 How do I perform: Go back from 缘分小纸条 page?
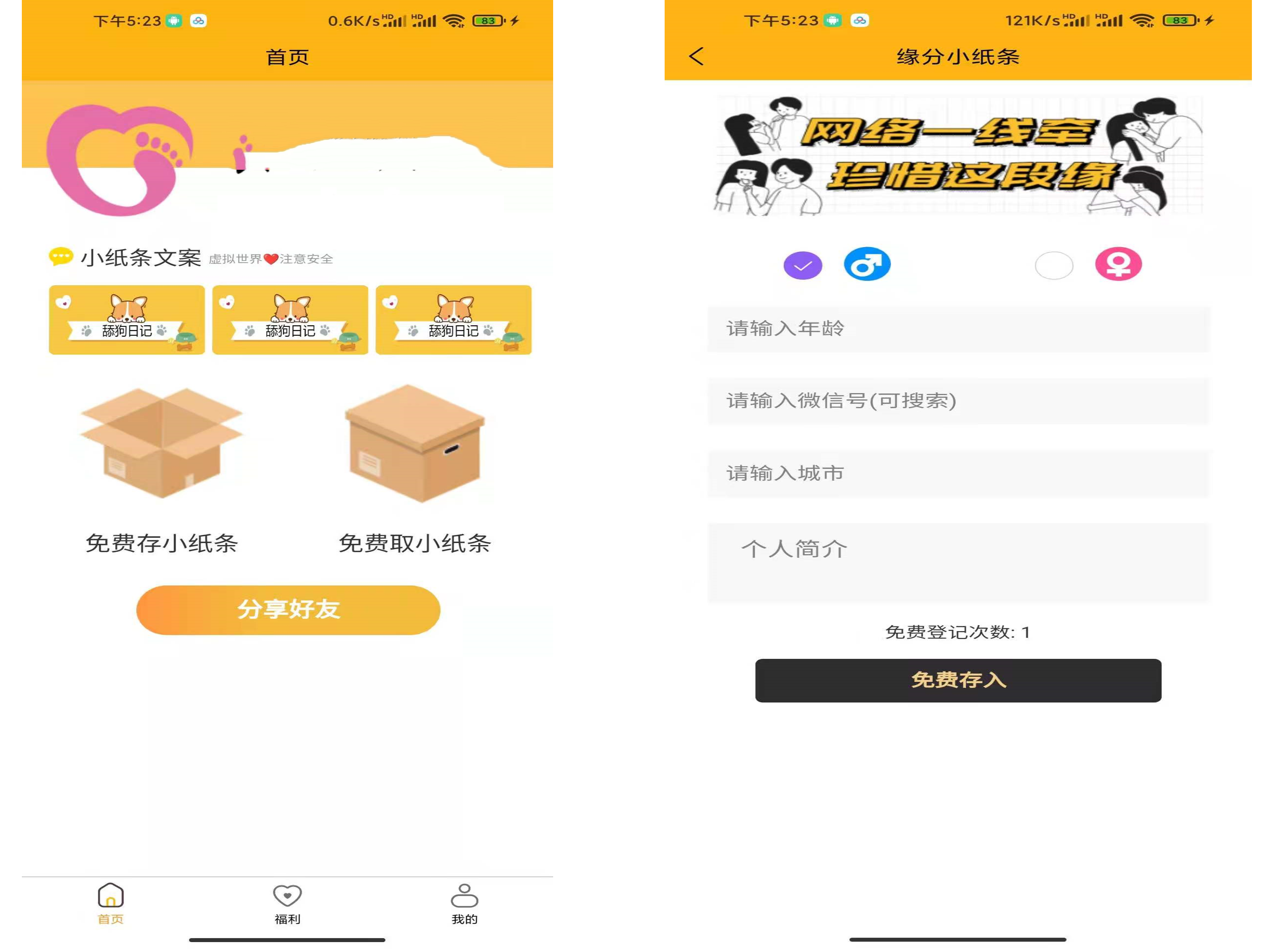tap(704, 57)
